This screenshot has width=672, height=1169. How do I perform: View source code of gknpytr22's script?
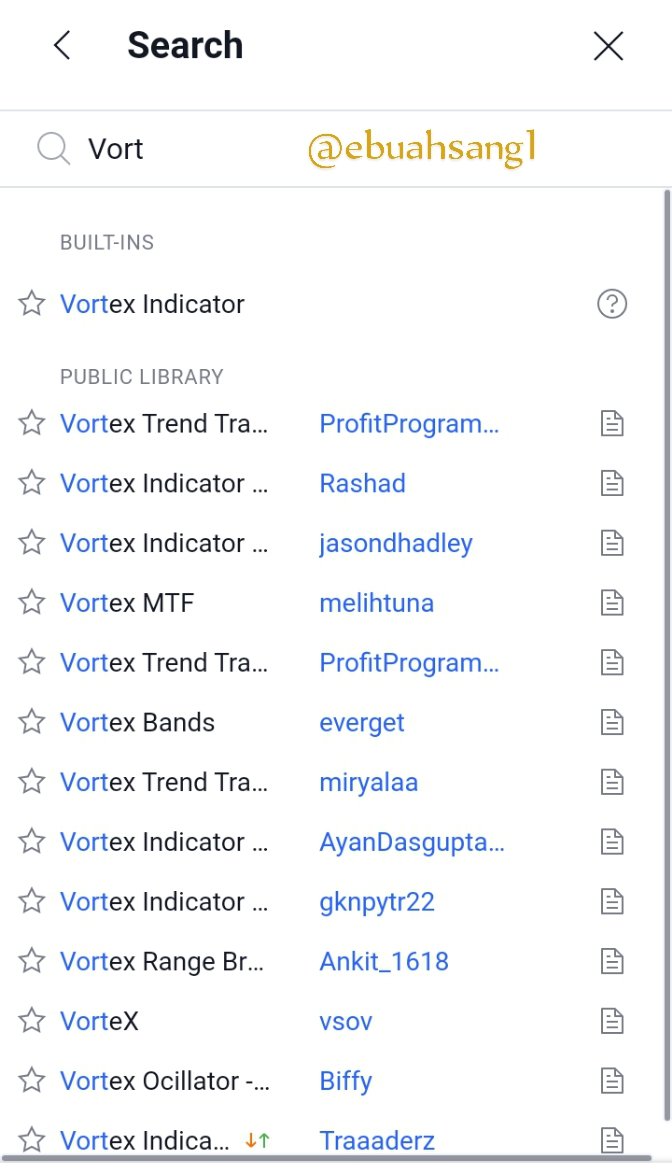tap(611, 902)
